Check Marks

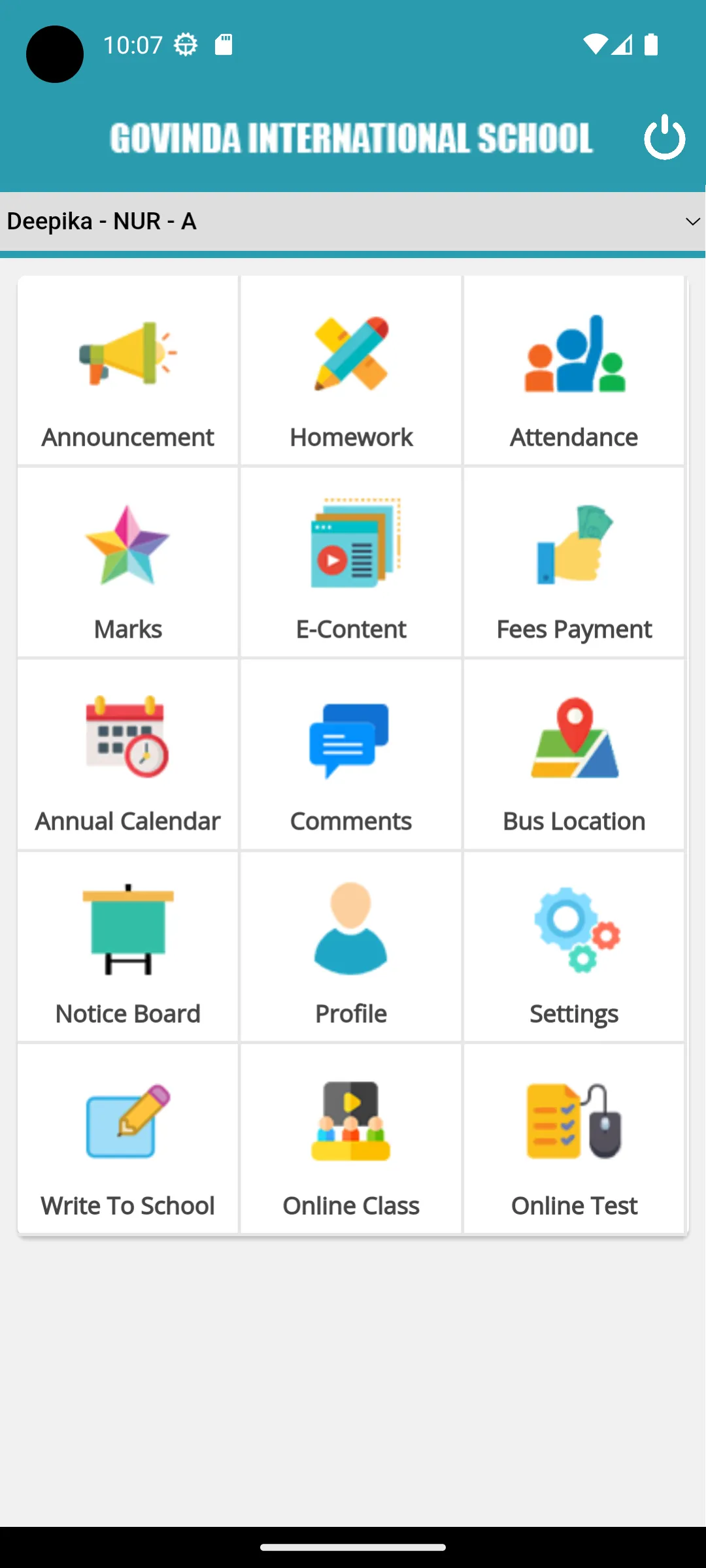click(128, 563)
